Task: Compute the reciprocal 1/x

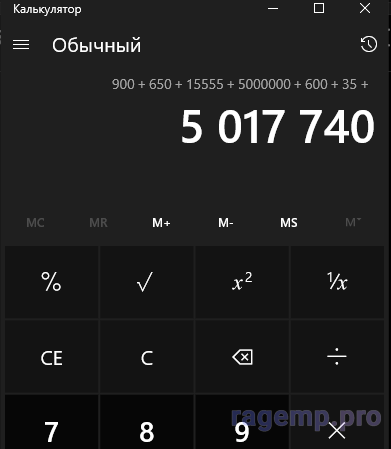Action: (337, 282)
